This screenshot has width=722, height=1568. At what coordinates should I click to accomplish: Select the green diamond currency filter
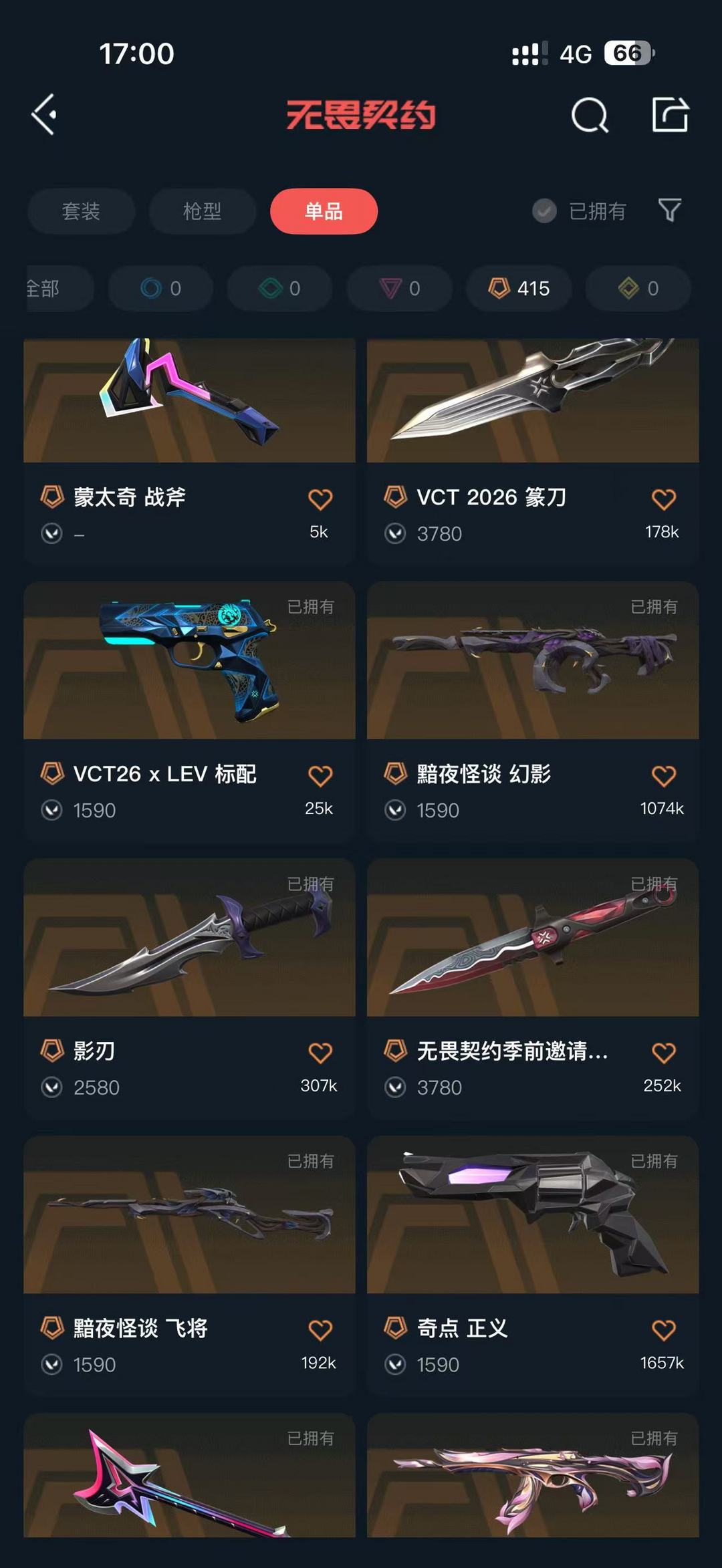[279, 289]
